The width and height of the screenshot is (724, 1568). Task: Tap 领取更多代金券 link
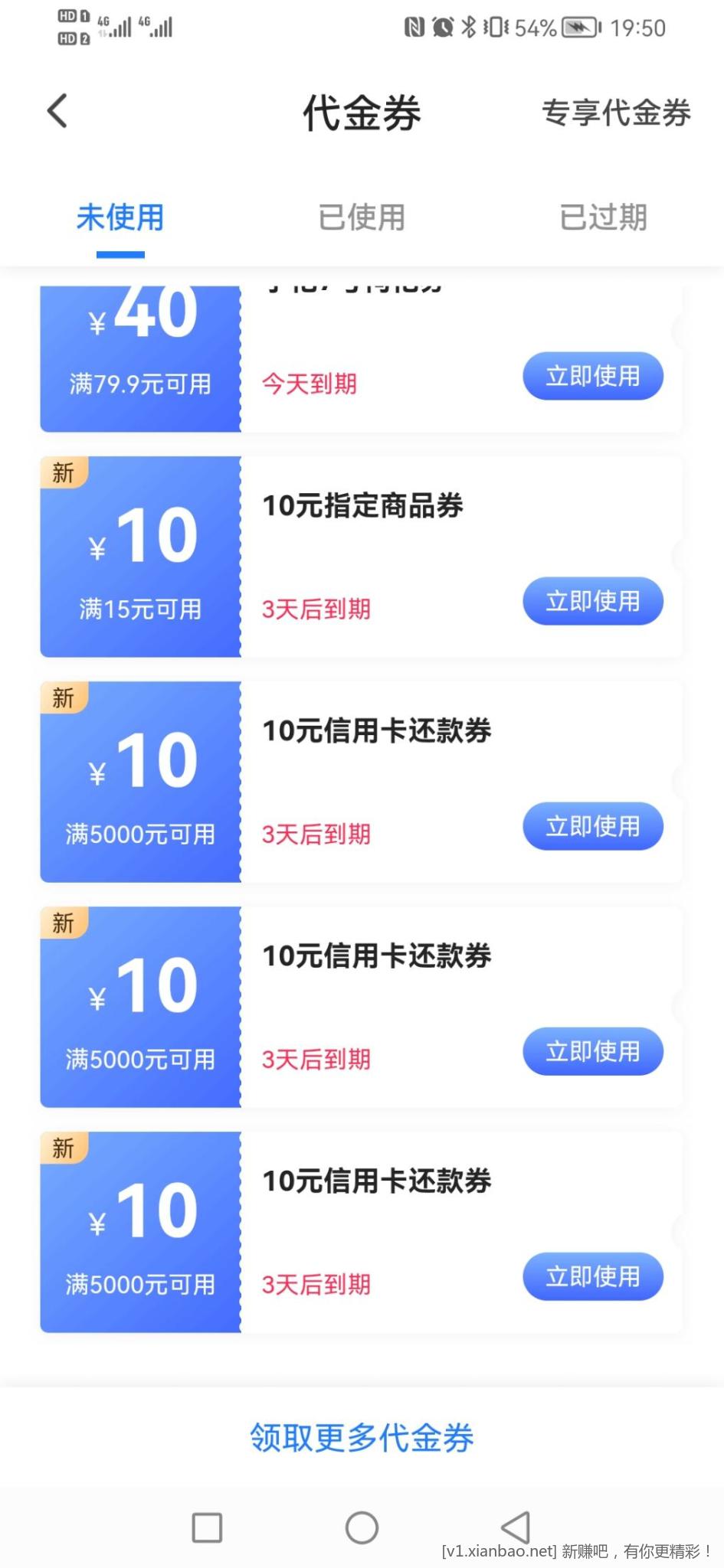coord(362,1437)
